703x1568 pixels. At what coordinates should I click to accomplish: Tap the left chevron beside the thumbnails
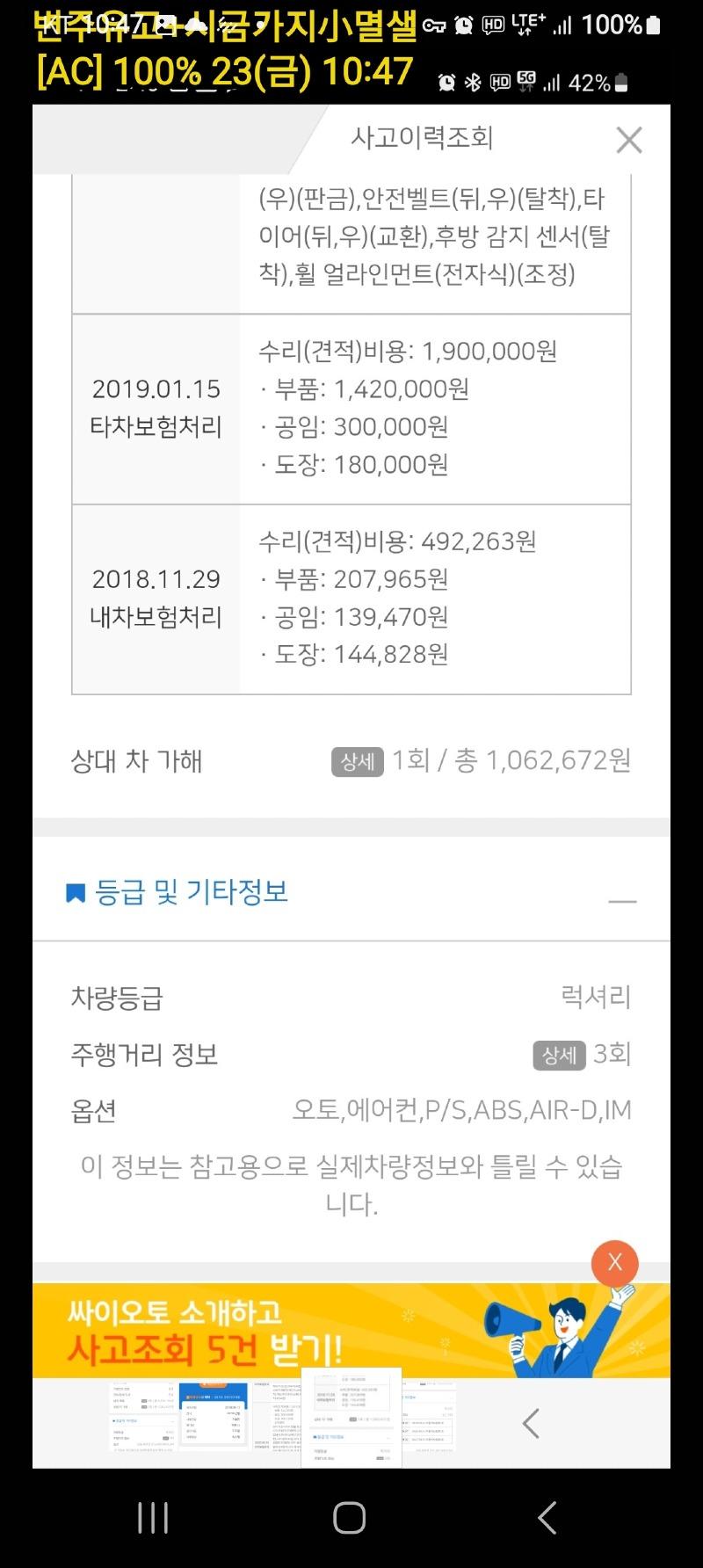[x=530, y=1423]
